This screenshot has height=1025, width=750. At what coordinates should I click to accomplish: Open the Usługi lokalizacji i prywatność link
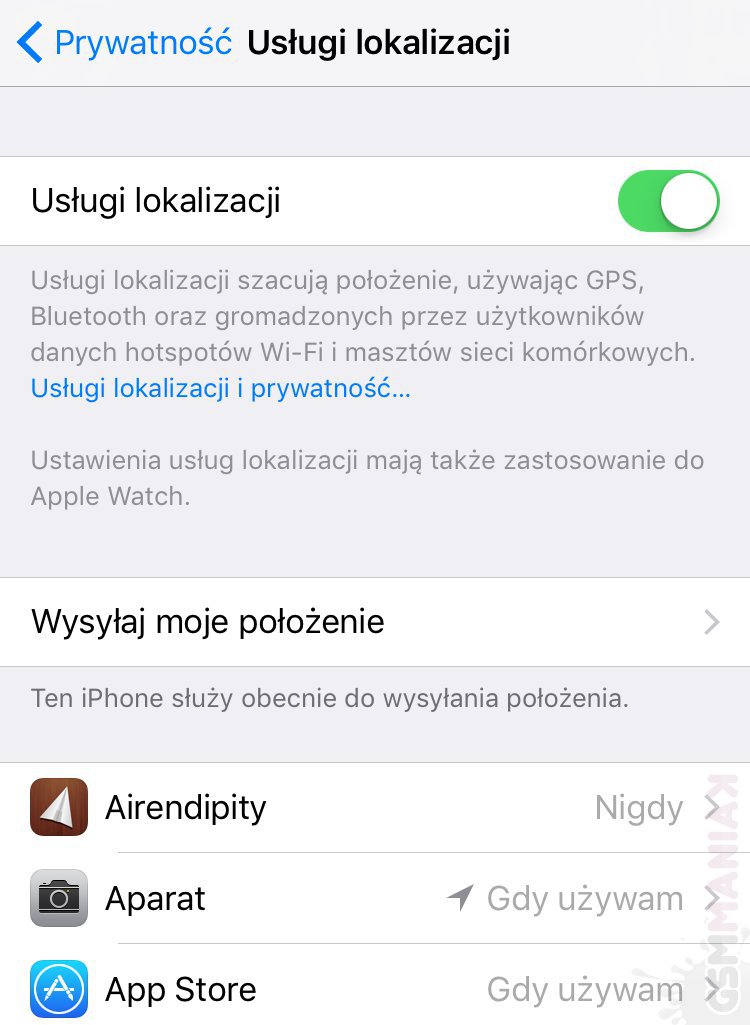[x=220, y=388]
